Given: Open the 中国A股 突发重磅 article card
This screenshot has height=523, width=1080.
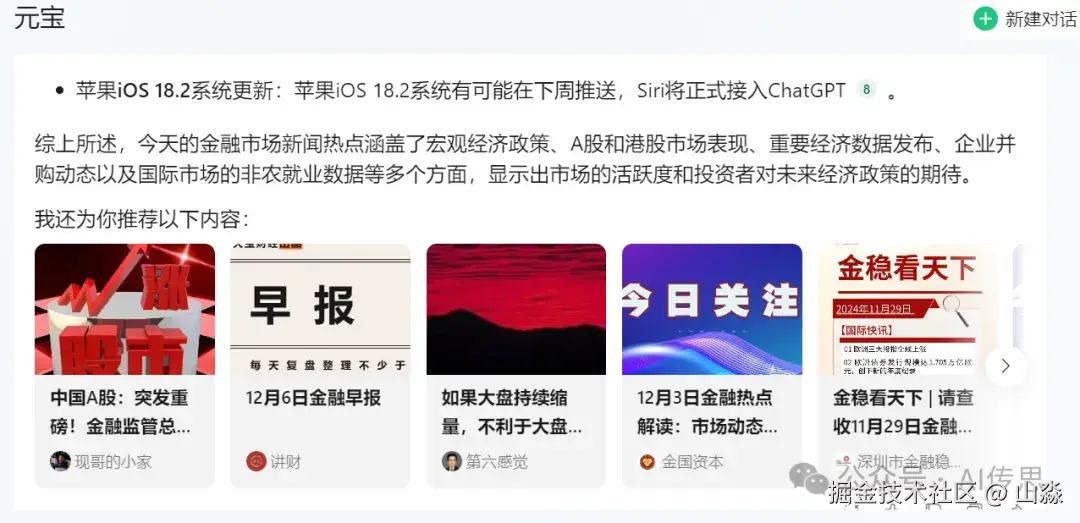Looking at the screenshot, I should (x=124, y=365).
